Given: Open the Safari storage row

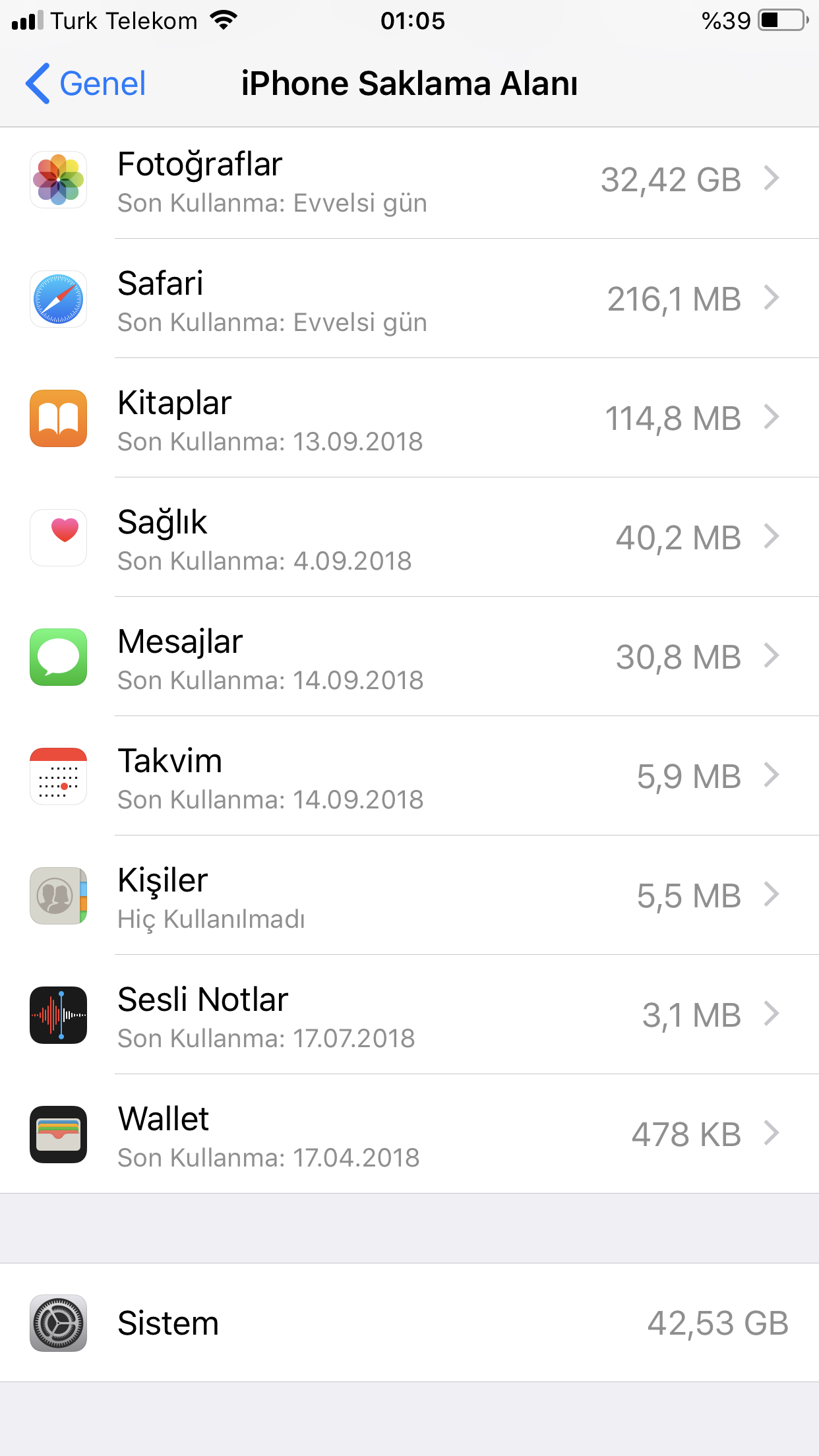Looking at the screenshot, I should tap(409, 299).
